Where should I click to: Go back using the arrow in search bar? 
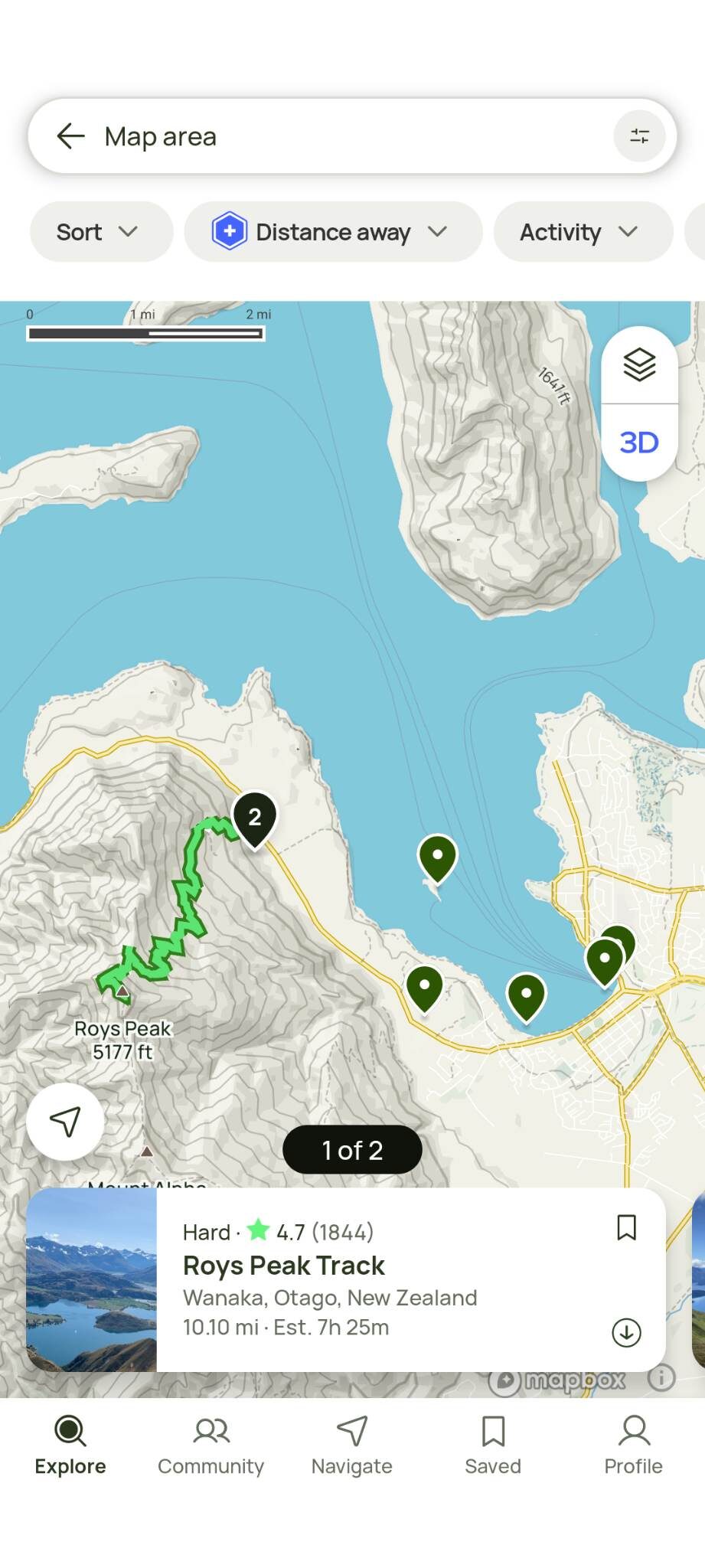pyautogui.click(x=70, y=136)
